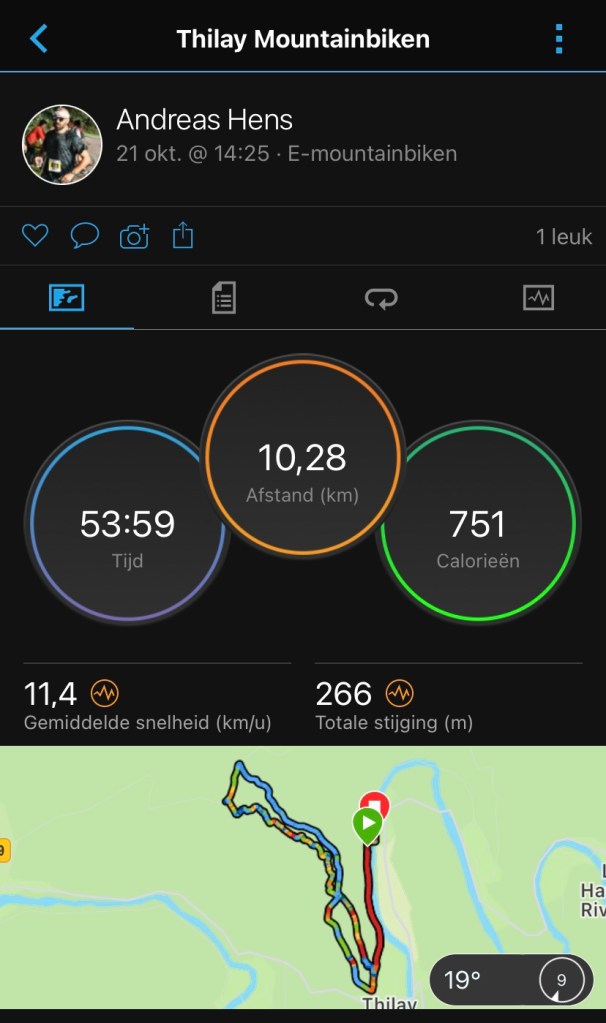606x1023 pixels.
Task: Open the average speed chart icon
Action: point(104,693)
